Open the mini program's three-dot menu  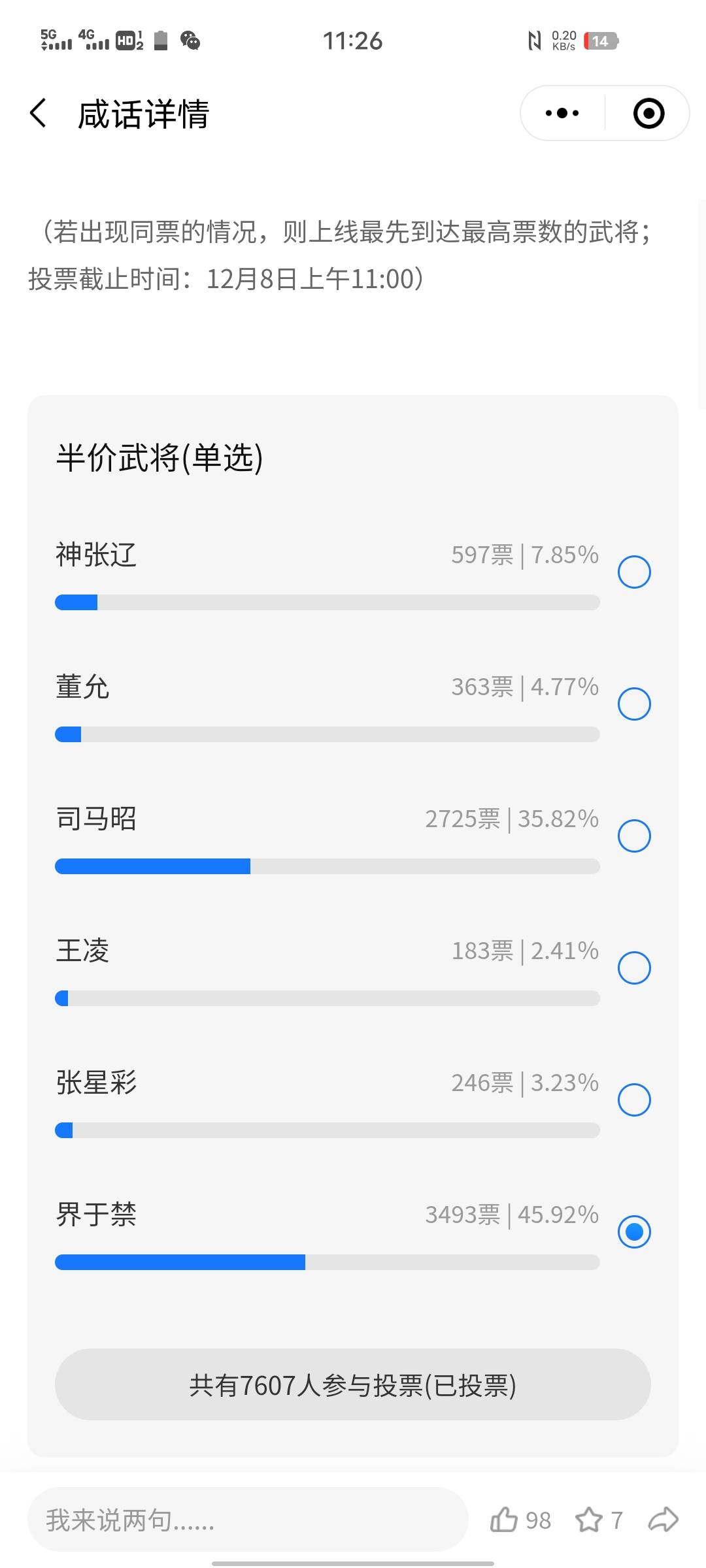point(562,113)
